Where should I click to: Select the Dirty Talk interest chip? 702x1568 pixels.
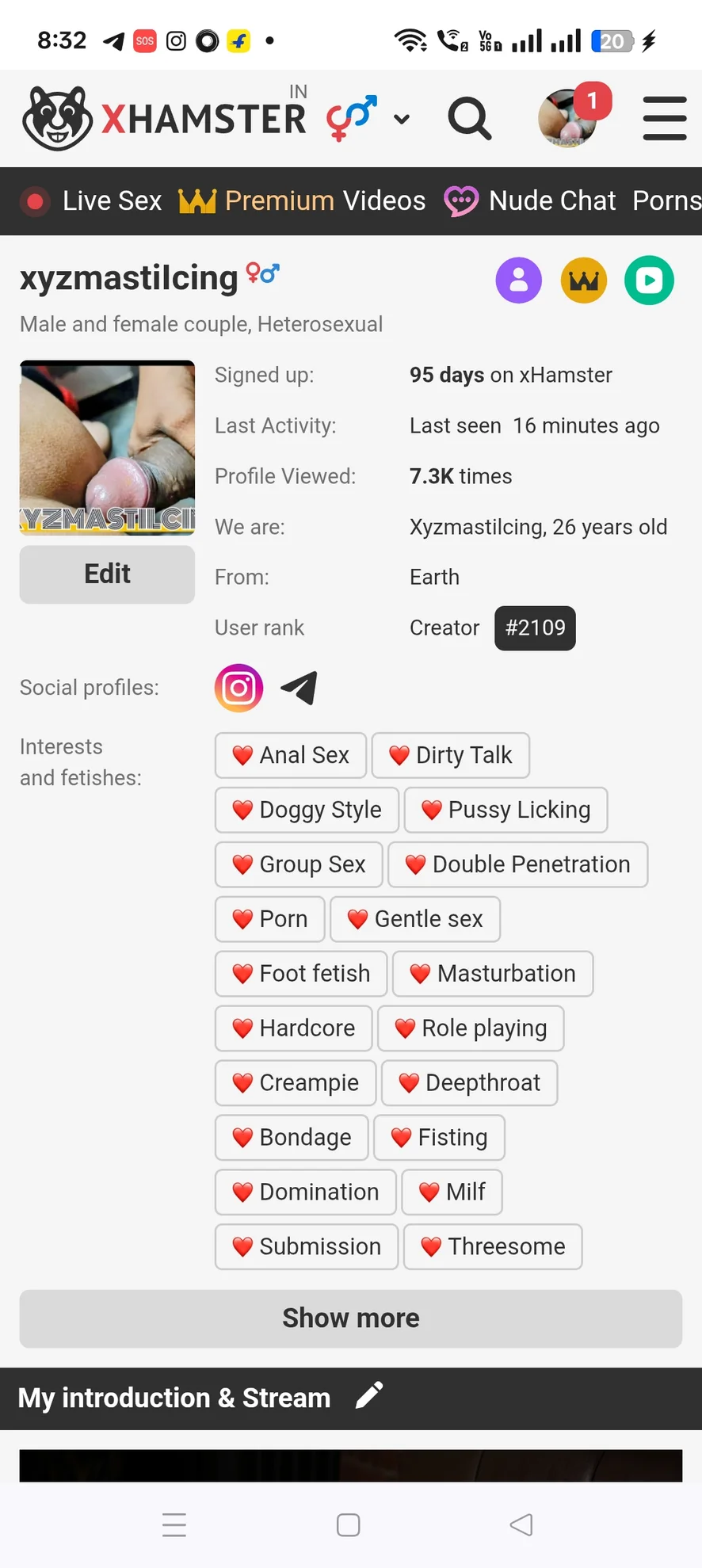point(450,756)
